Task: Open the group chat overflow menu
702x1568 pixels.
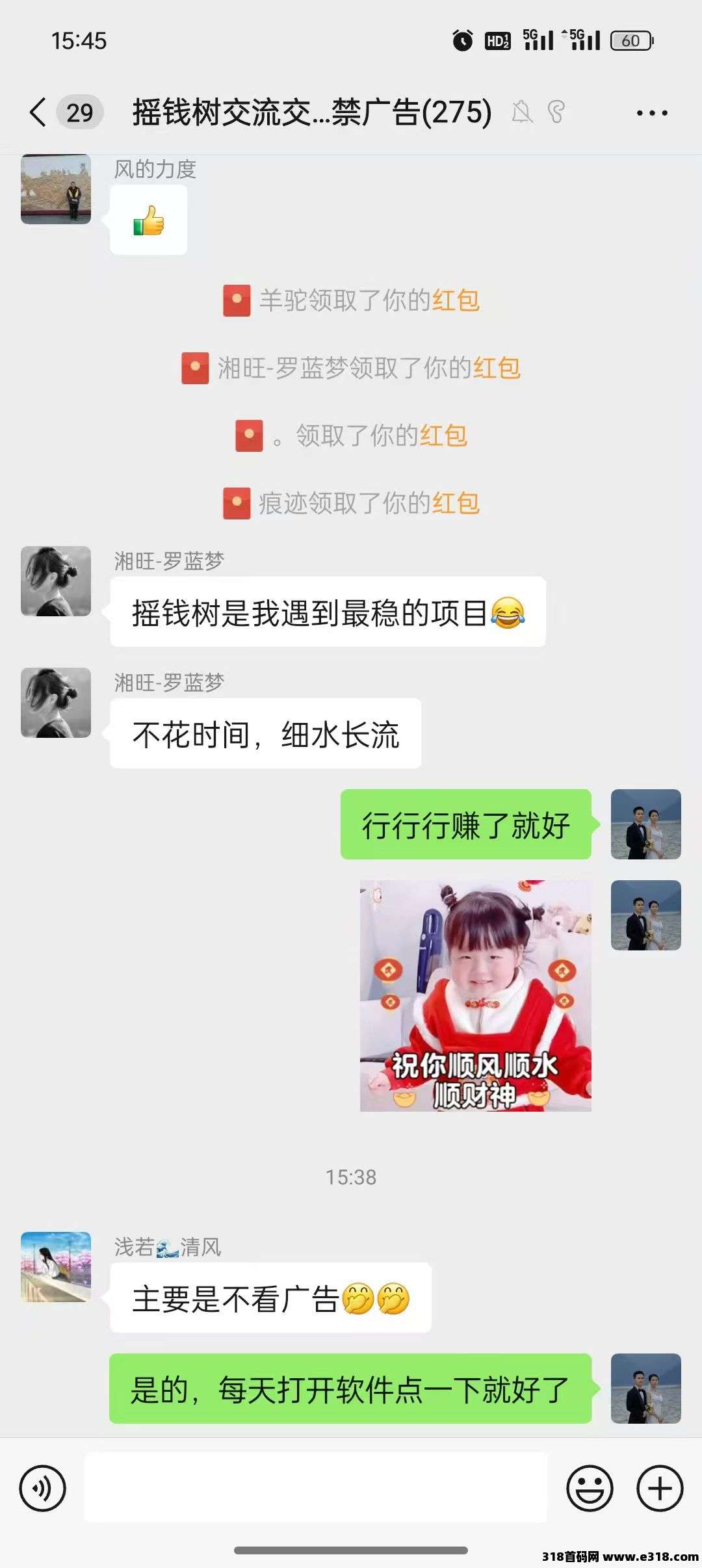Action: tap(651, 113)
